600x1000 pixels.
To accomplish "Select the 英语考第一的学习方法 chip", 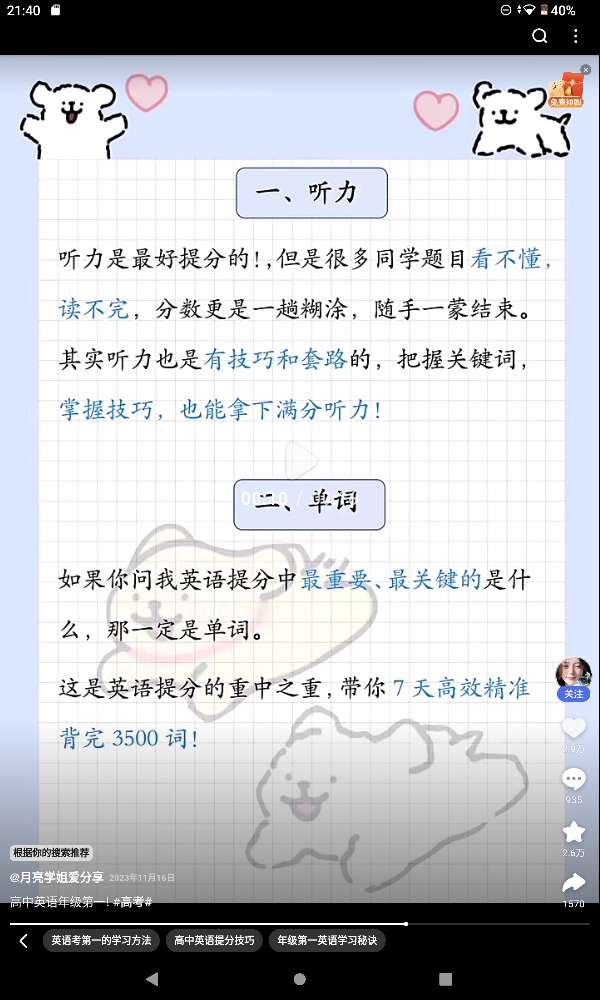I will tap(101, 941).
